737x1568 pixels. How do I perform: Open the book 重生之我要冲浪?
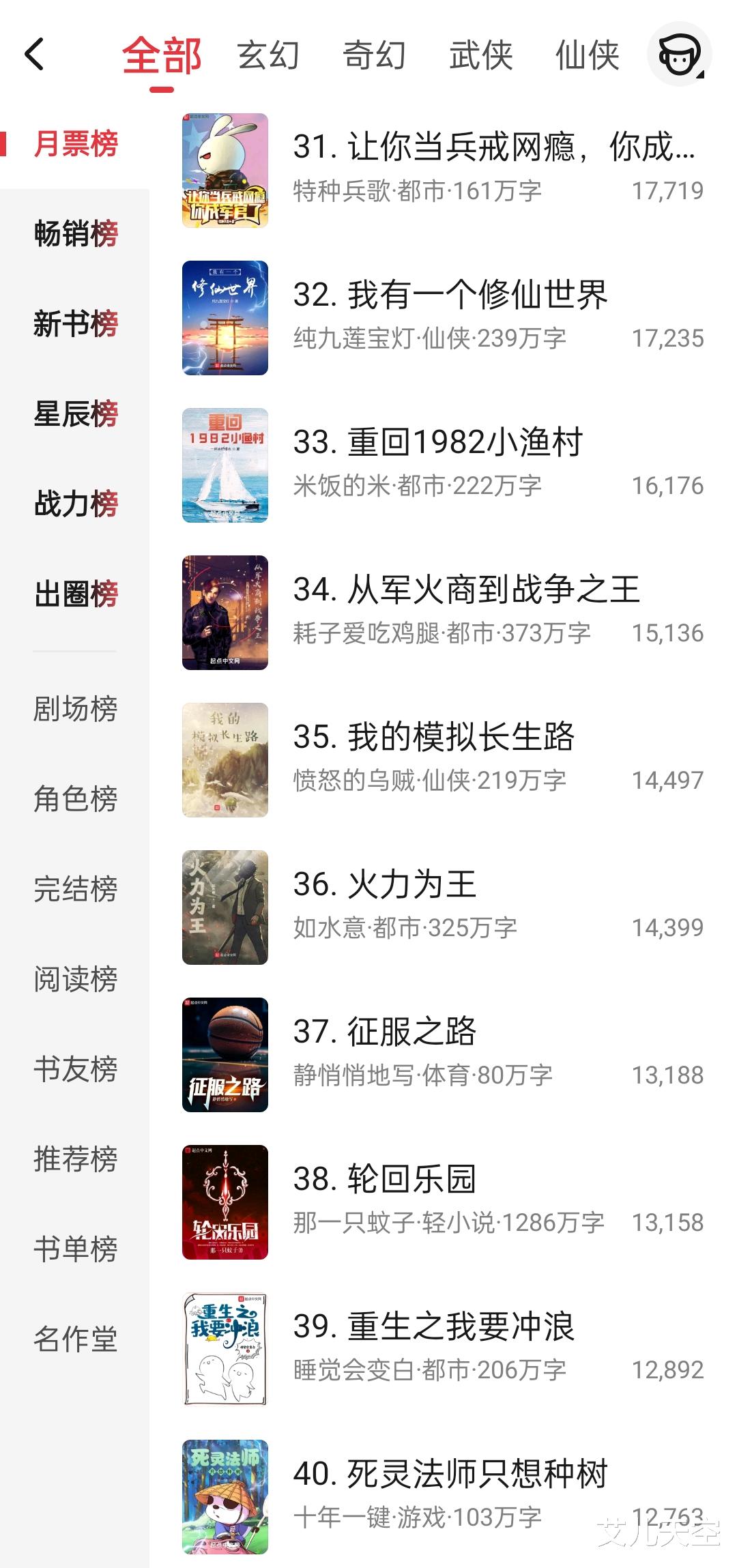point(434,1327)
